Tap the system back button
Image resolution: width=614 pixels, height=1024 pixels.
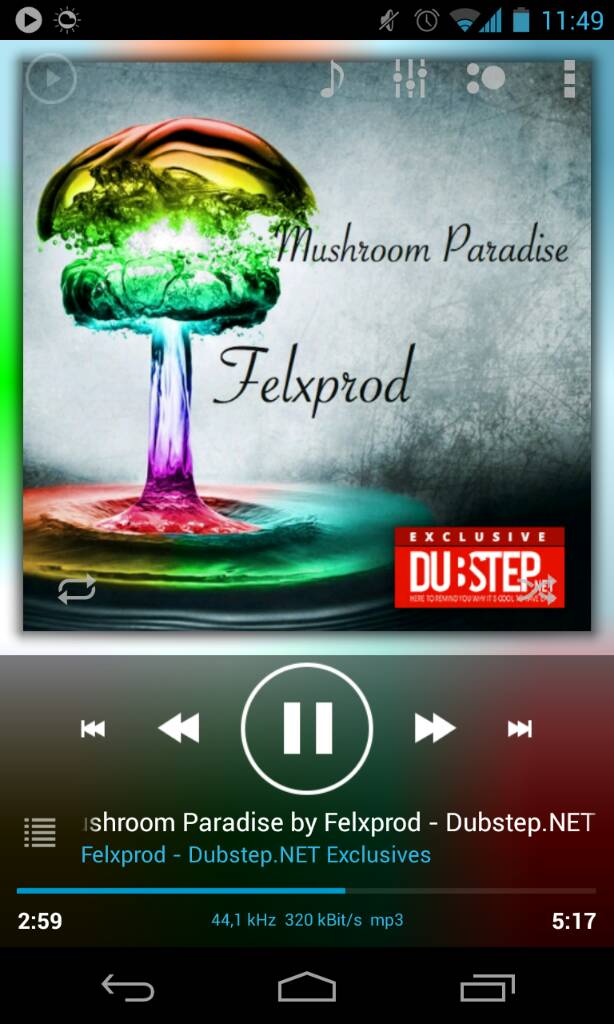pos(128,988)
